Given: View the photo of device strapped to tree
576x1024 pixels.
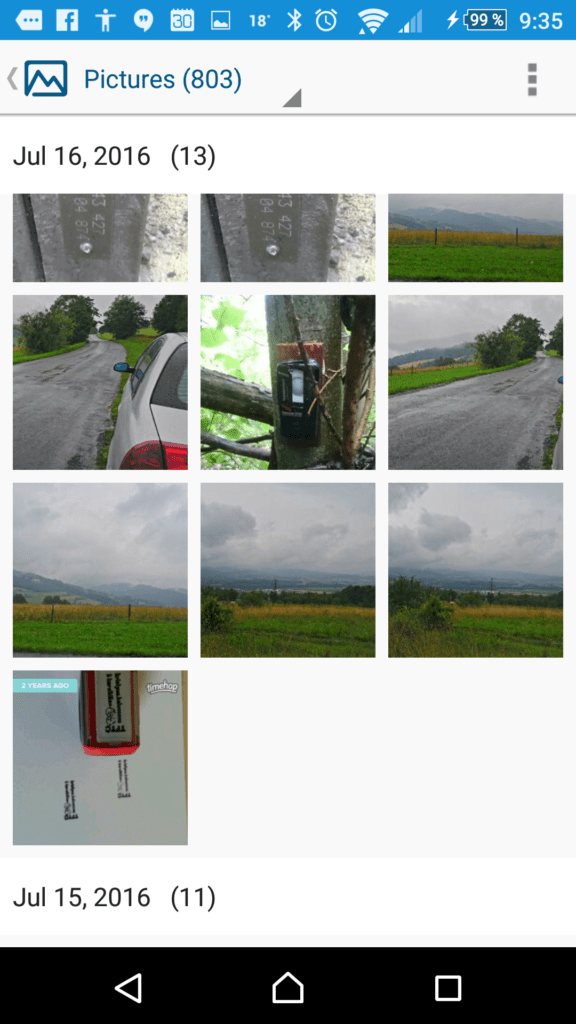Looking at the screenshot, I should [287, 382].
